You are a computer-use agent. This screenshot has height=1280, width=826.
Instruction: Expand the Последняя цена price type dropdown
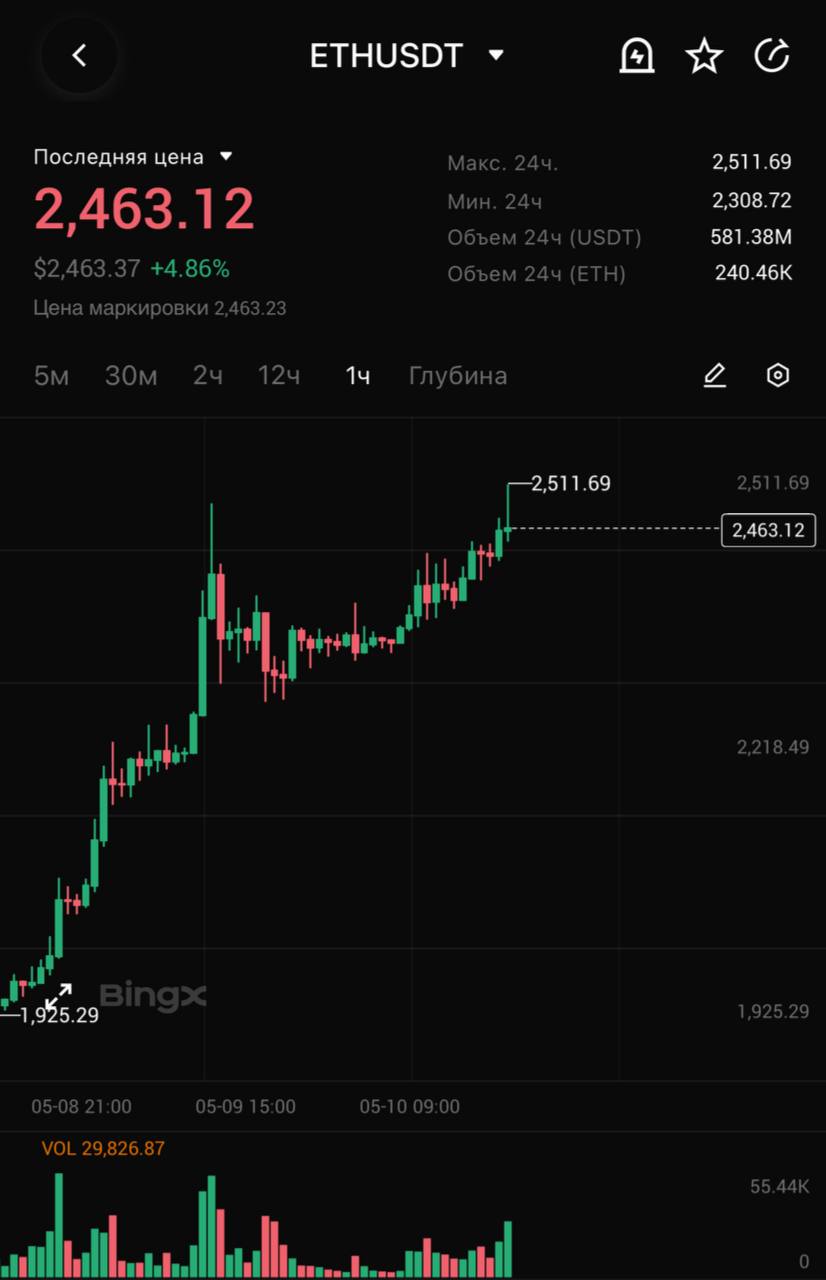pyautogui.click(x=226, y=157)
